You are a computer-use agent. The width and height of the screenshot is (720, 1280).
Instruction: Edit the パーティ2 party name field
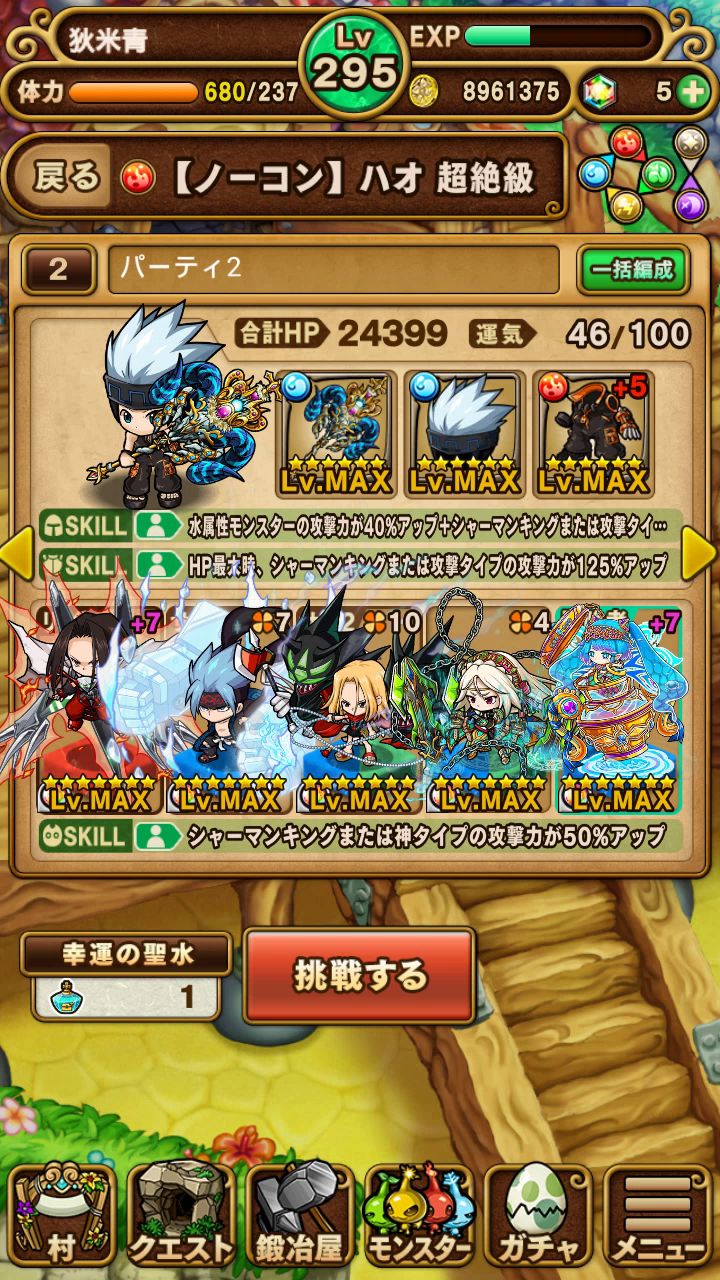pos(333,269)
